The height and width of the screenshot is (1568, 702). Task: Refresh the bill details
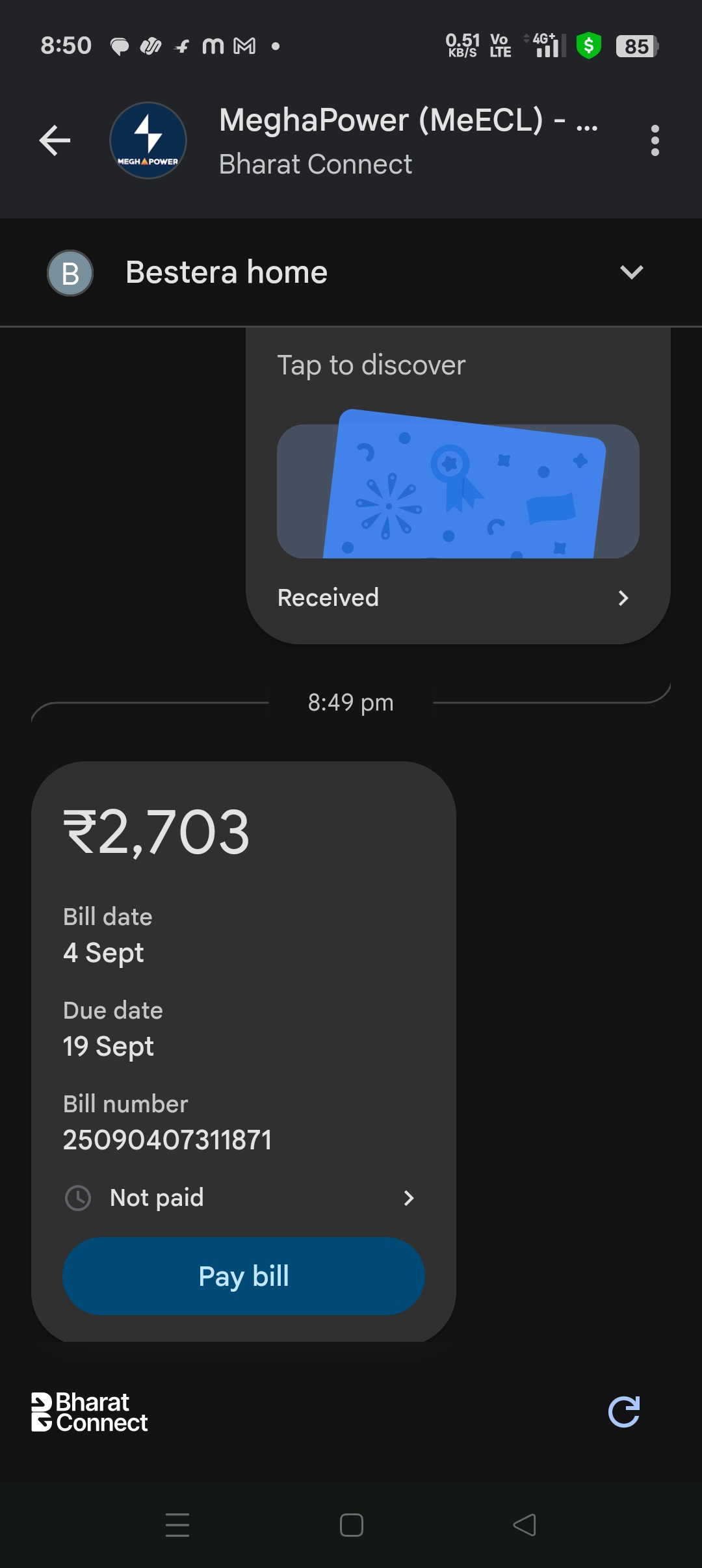tap(623, 1411)
